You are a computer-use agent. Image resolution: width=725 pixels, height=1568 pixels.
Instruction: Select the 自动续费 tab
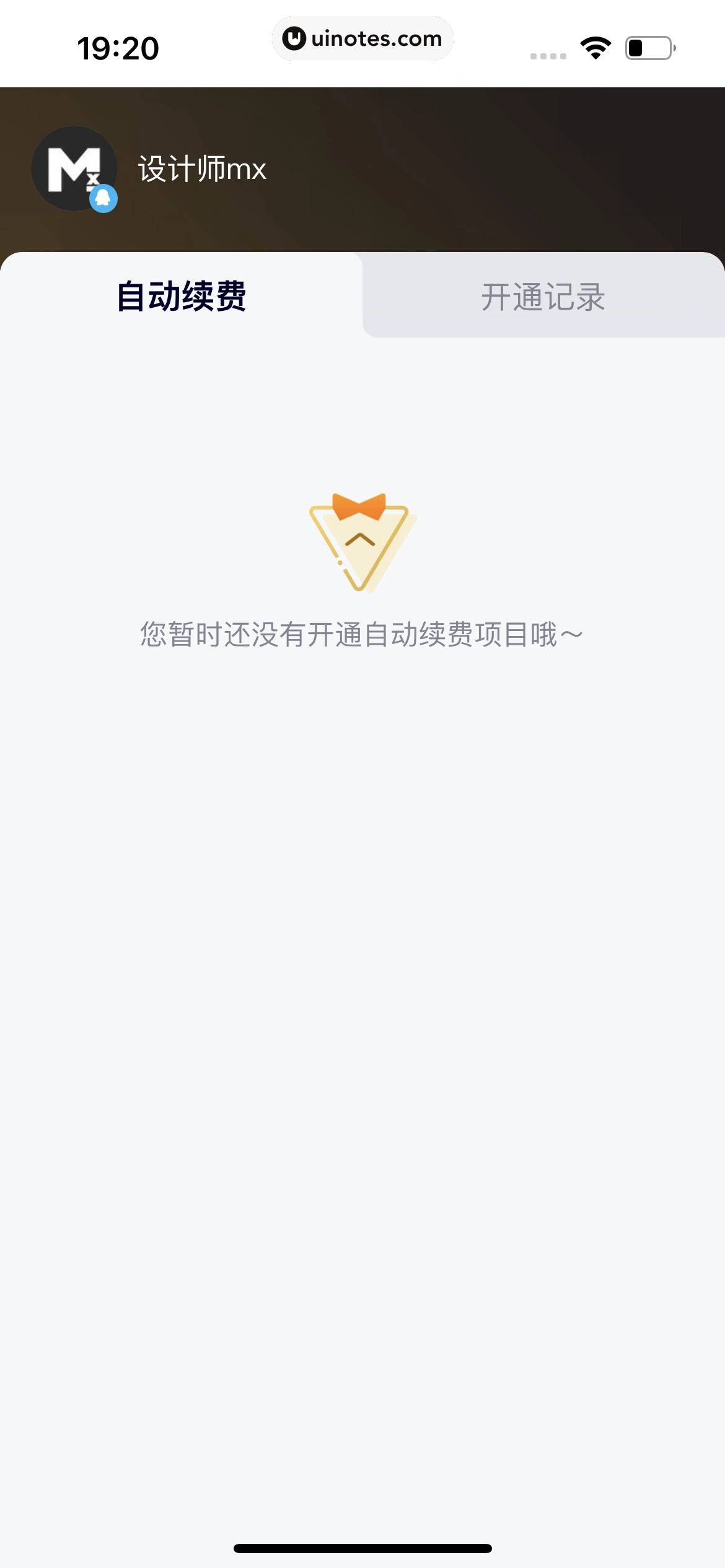tap(181, 295)
